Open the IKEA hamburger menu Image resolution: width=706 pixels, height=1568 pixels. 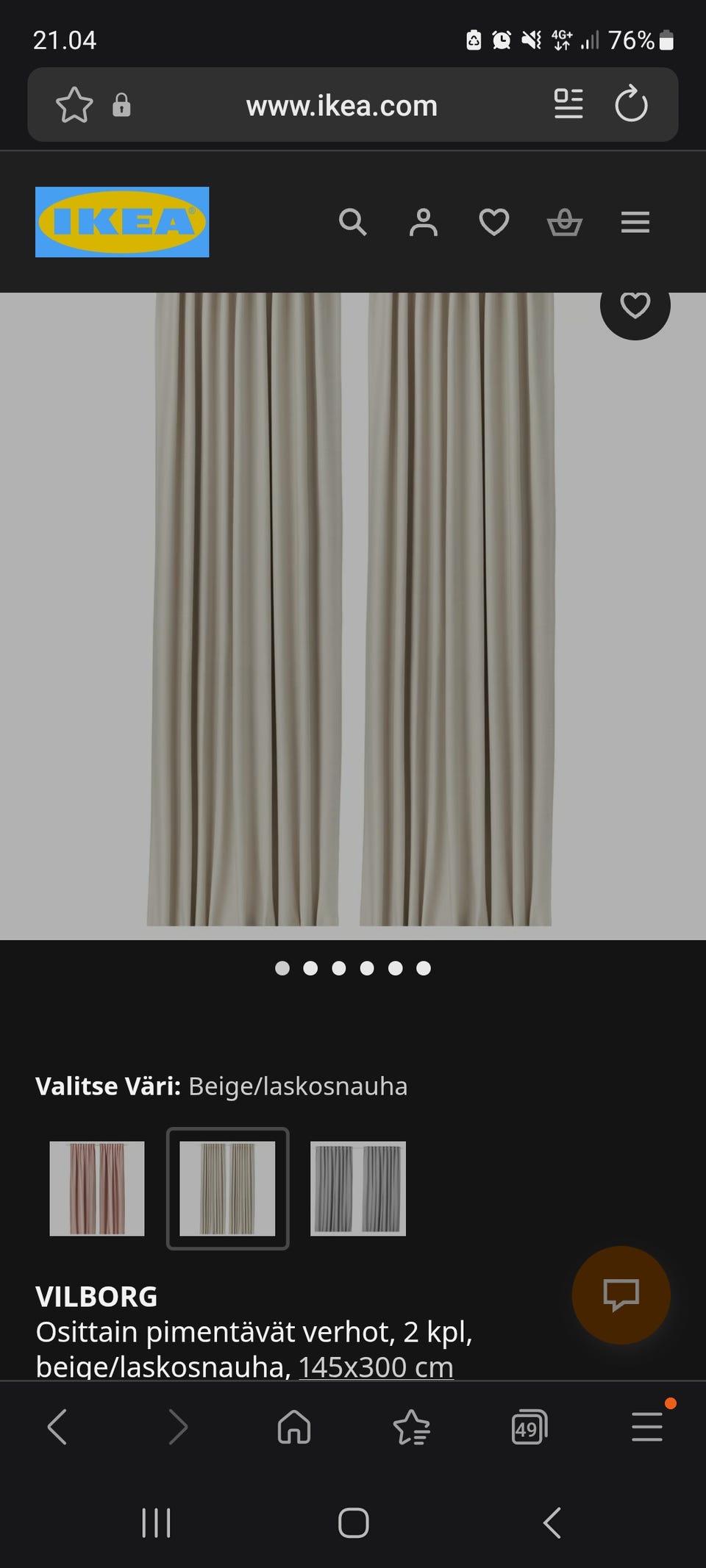click(x=635, y=223)
